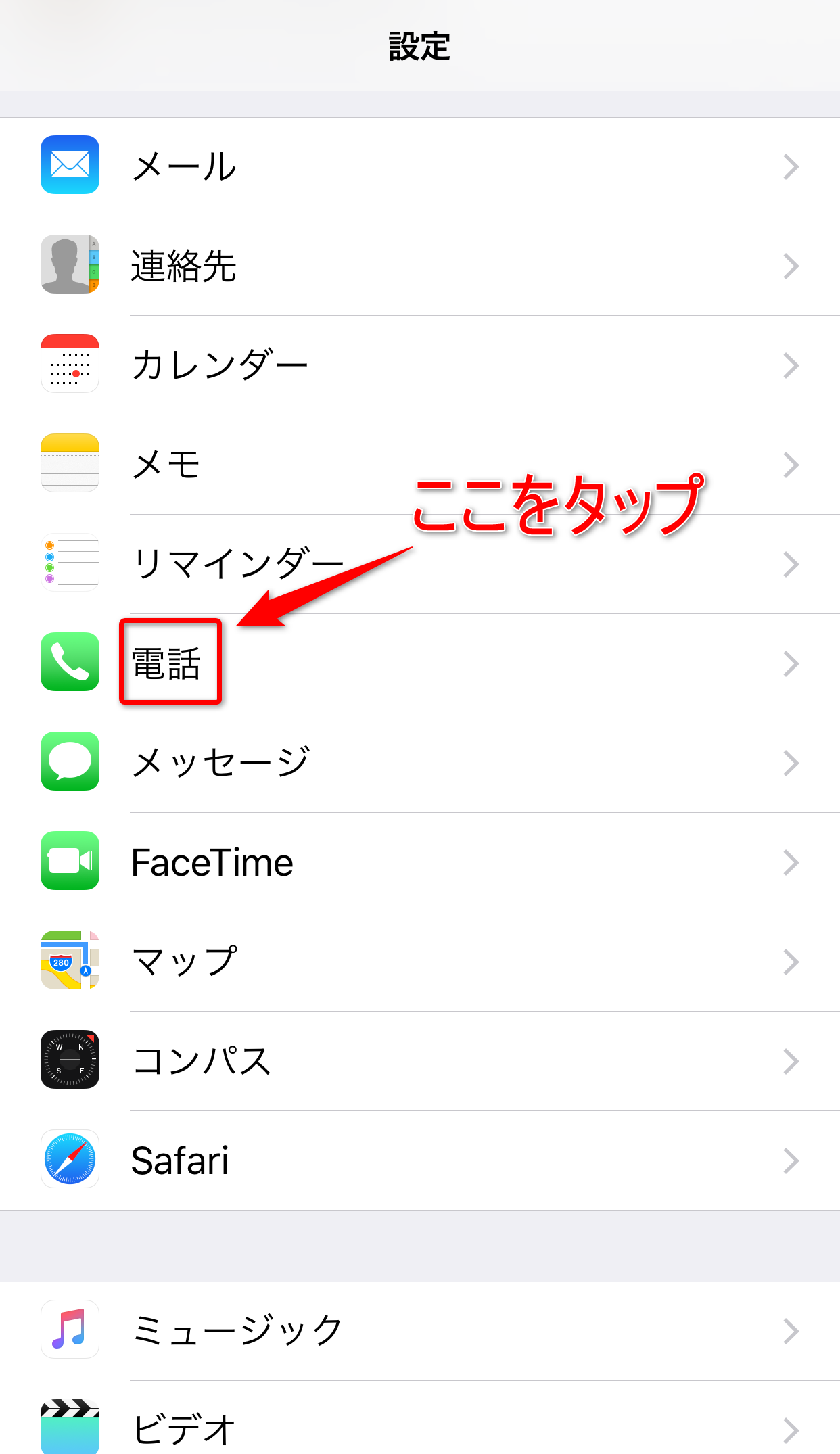The image size is (840, 1454).
Task: Select the green Phone icon
Action: pyautogui.click(x=70, y=663)
